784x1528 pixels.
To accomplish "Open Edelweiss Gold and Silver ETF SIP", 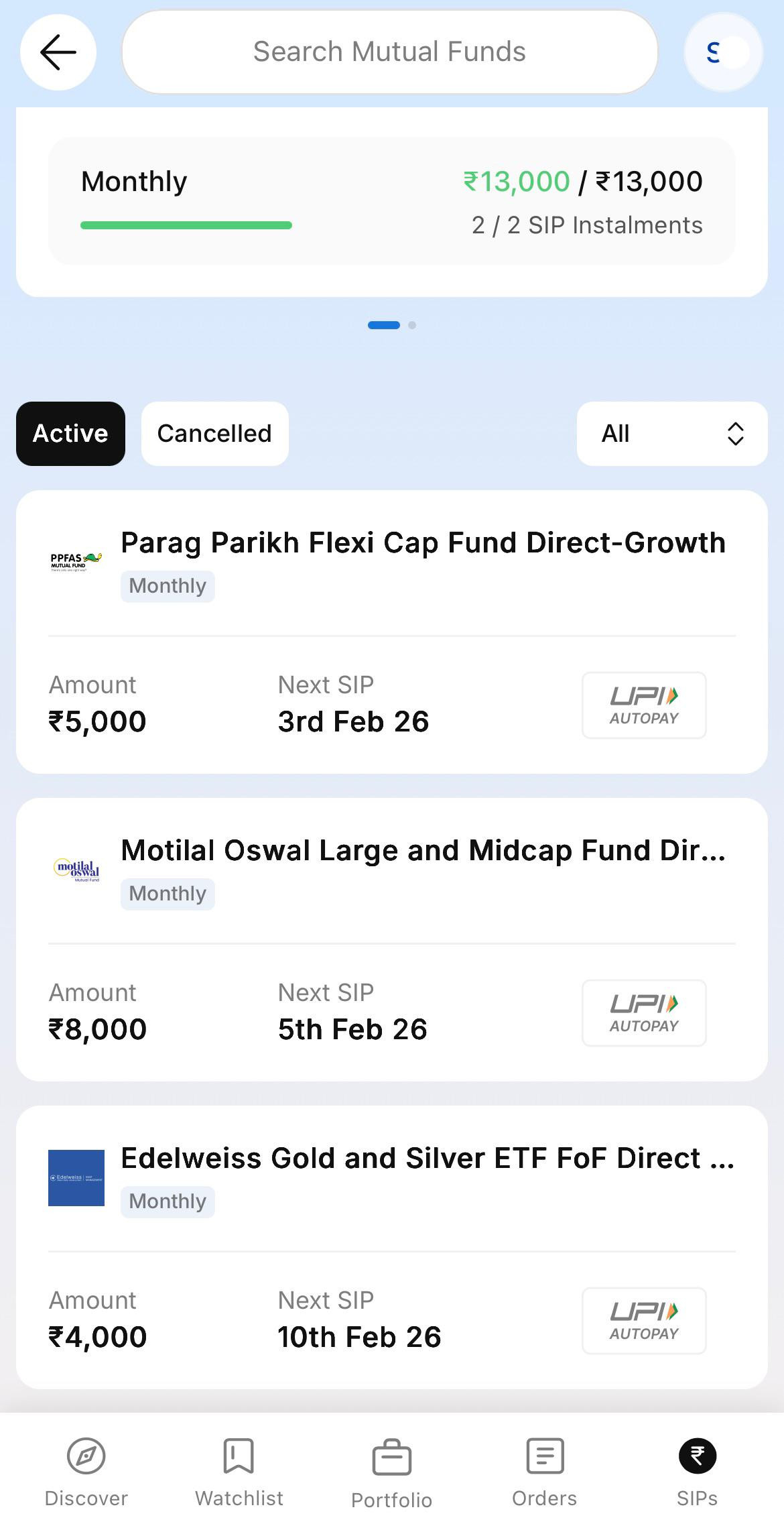I will [x=426, y=1159].
